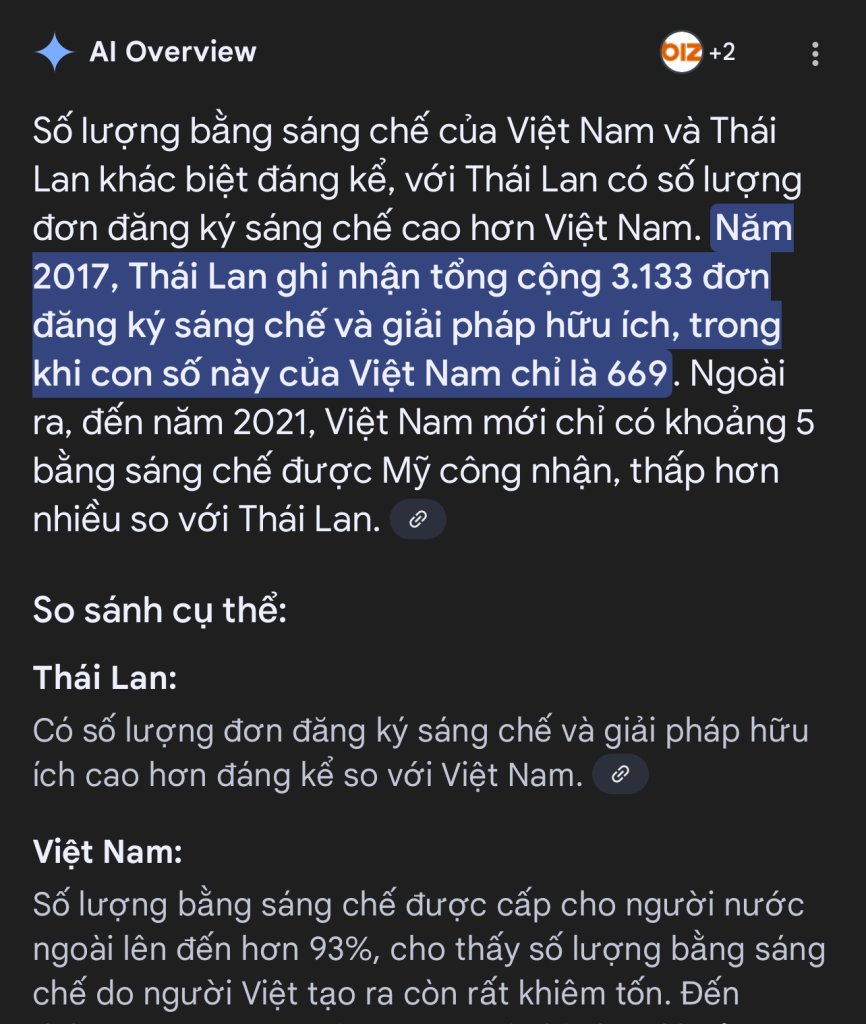Open the +2 source sites chip
The image size is (866, 1024).
(699, 52)
